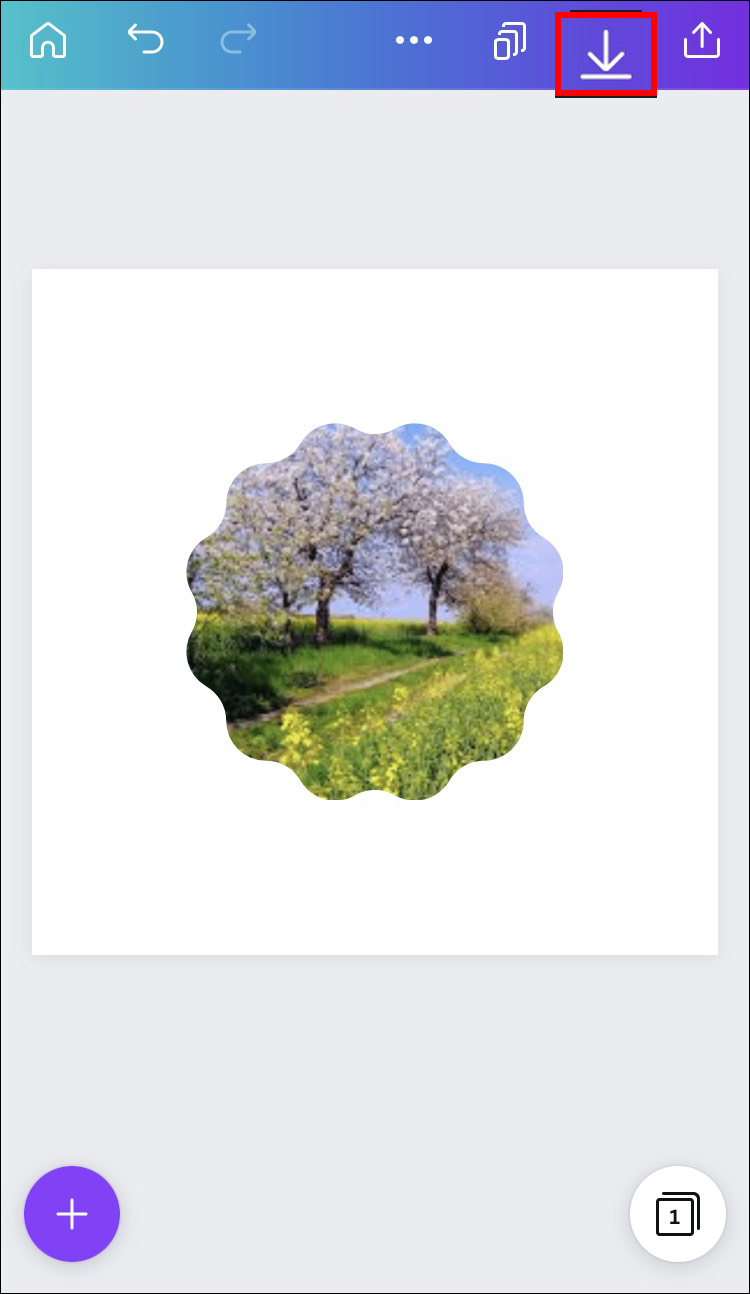Redo the previous action
Viewport: 750px width, 1294px height.
[238, 40]
